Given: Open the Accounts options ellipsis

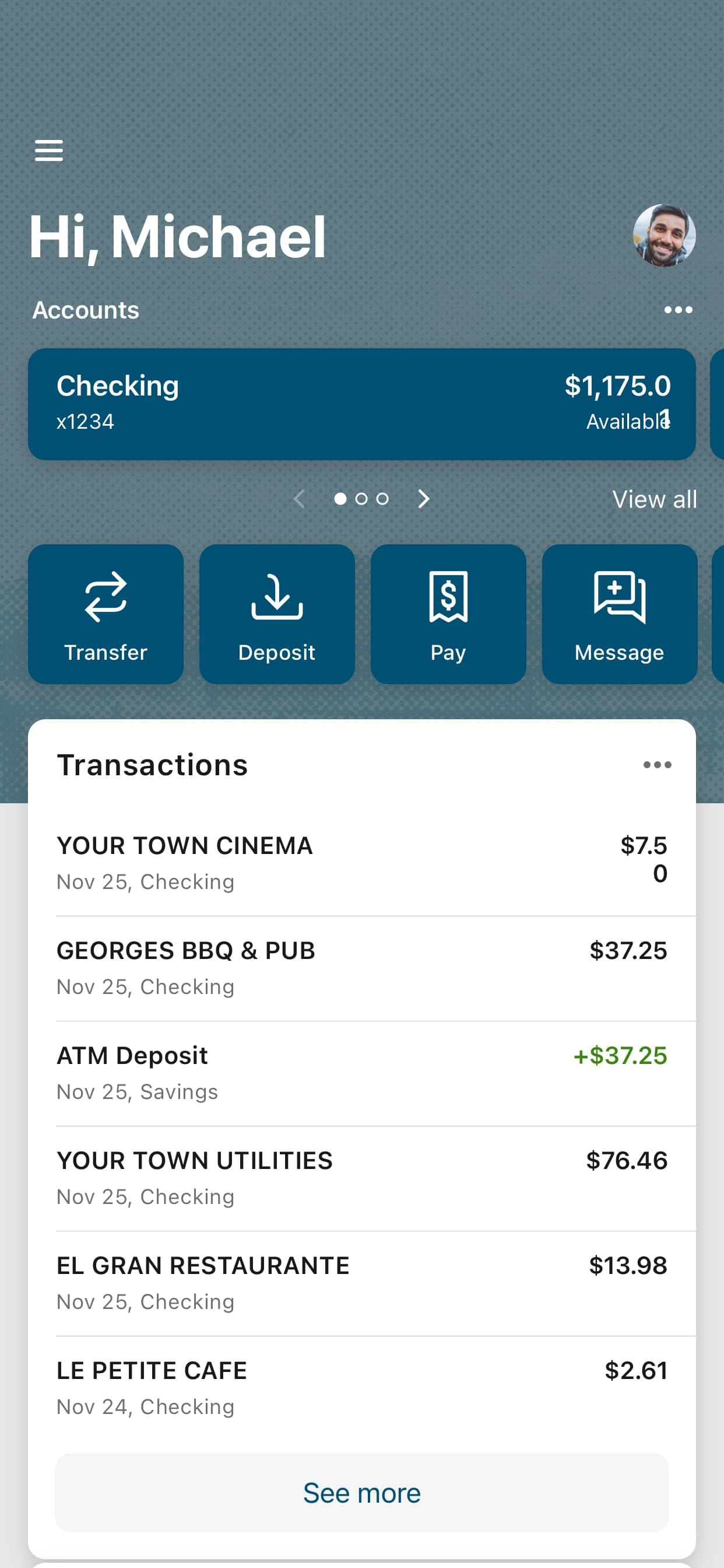Looking at the screenshot, I should [x=678, y=310].
